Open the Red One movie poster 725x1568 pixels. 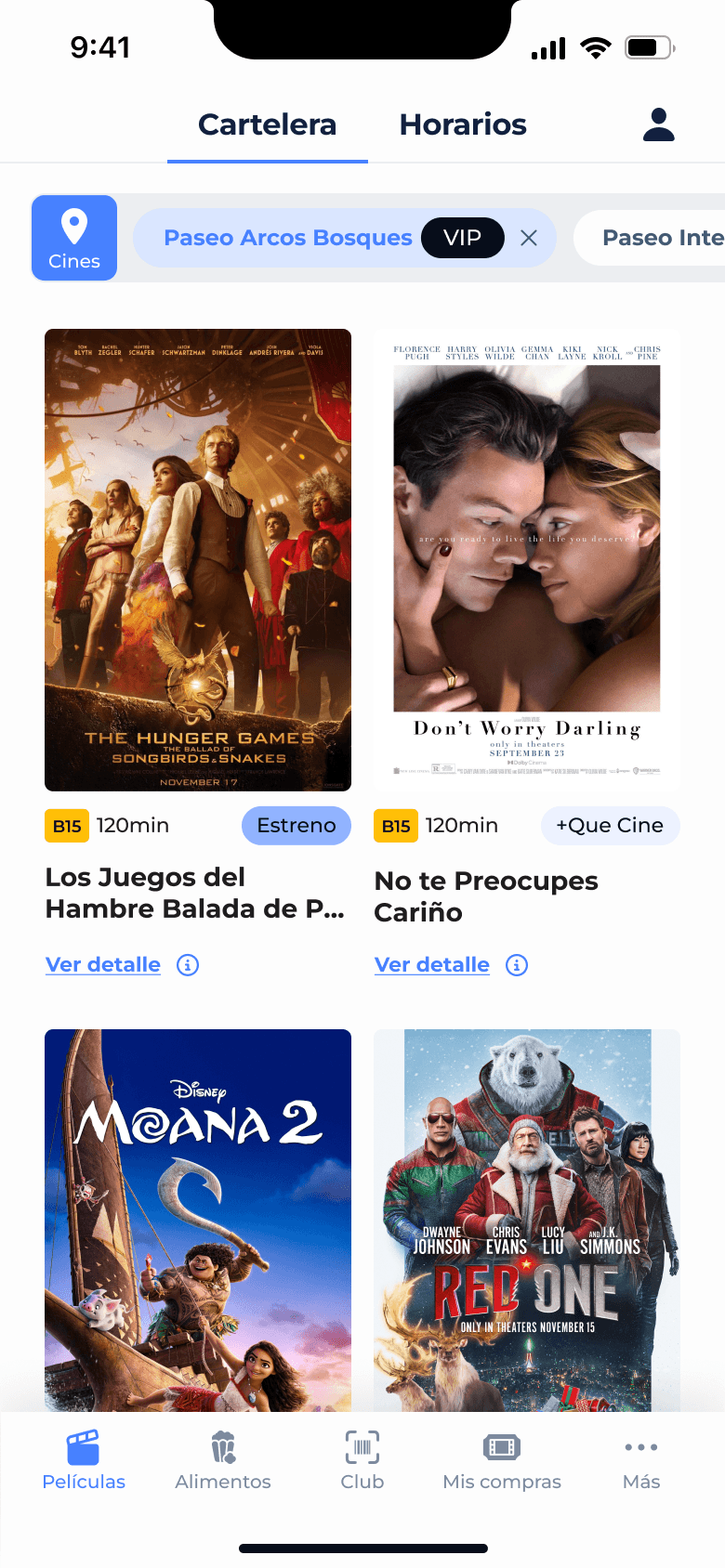pyautogui.click(x=527, y=1219)
